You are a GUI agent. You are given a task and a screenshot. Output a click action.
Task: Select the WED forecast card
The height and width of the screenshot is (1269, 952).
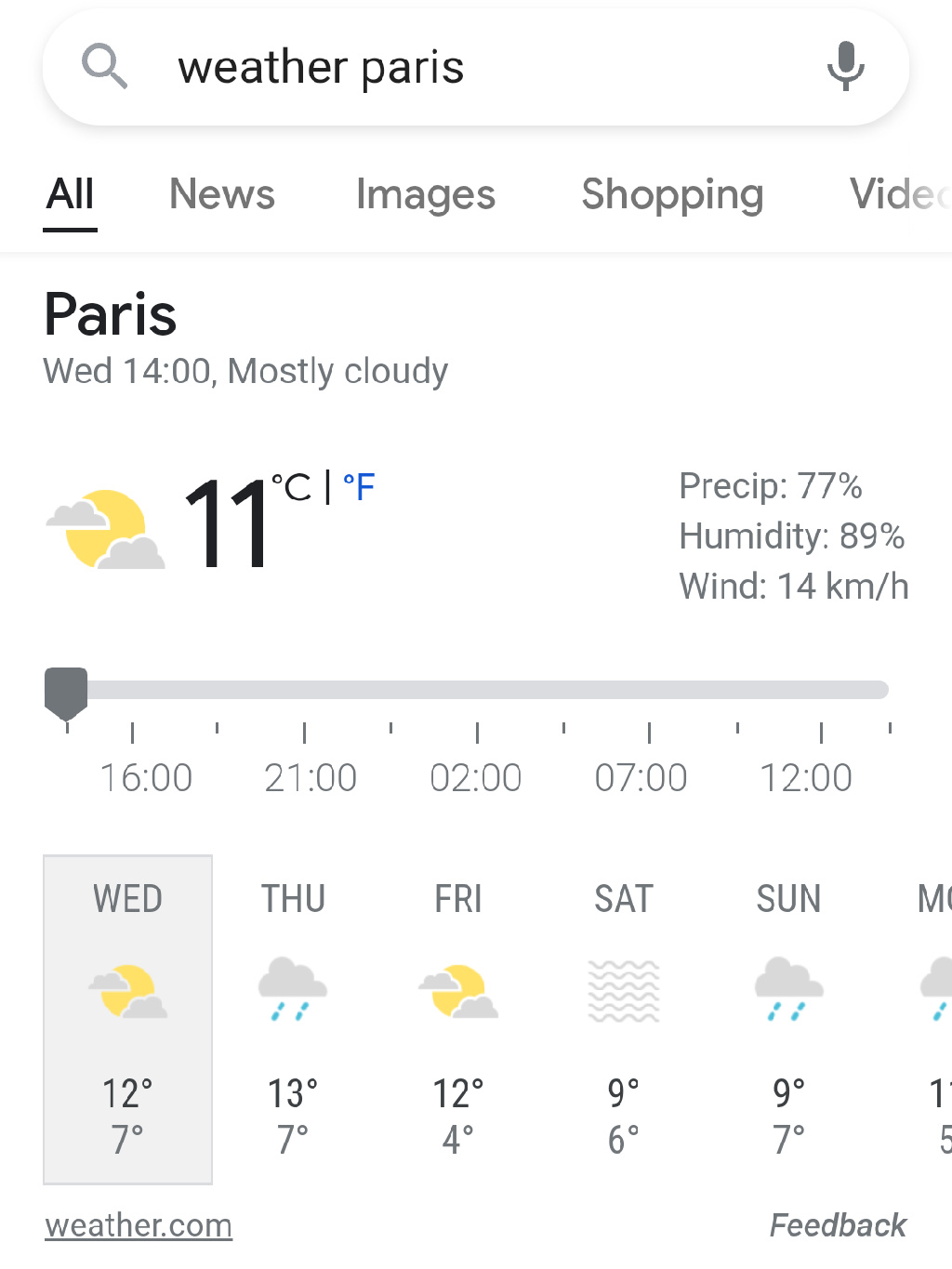pos(127,1019)
